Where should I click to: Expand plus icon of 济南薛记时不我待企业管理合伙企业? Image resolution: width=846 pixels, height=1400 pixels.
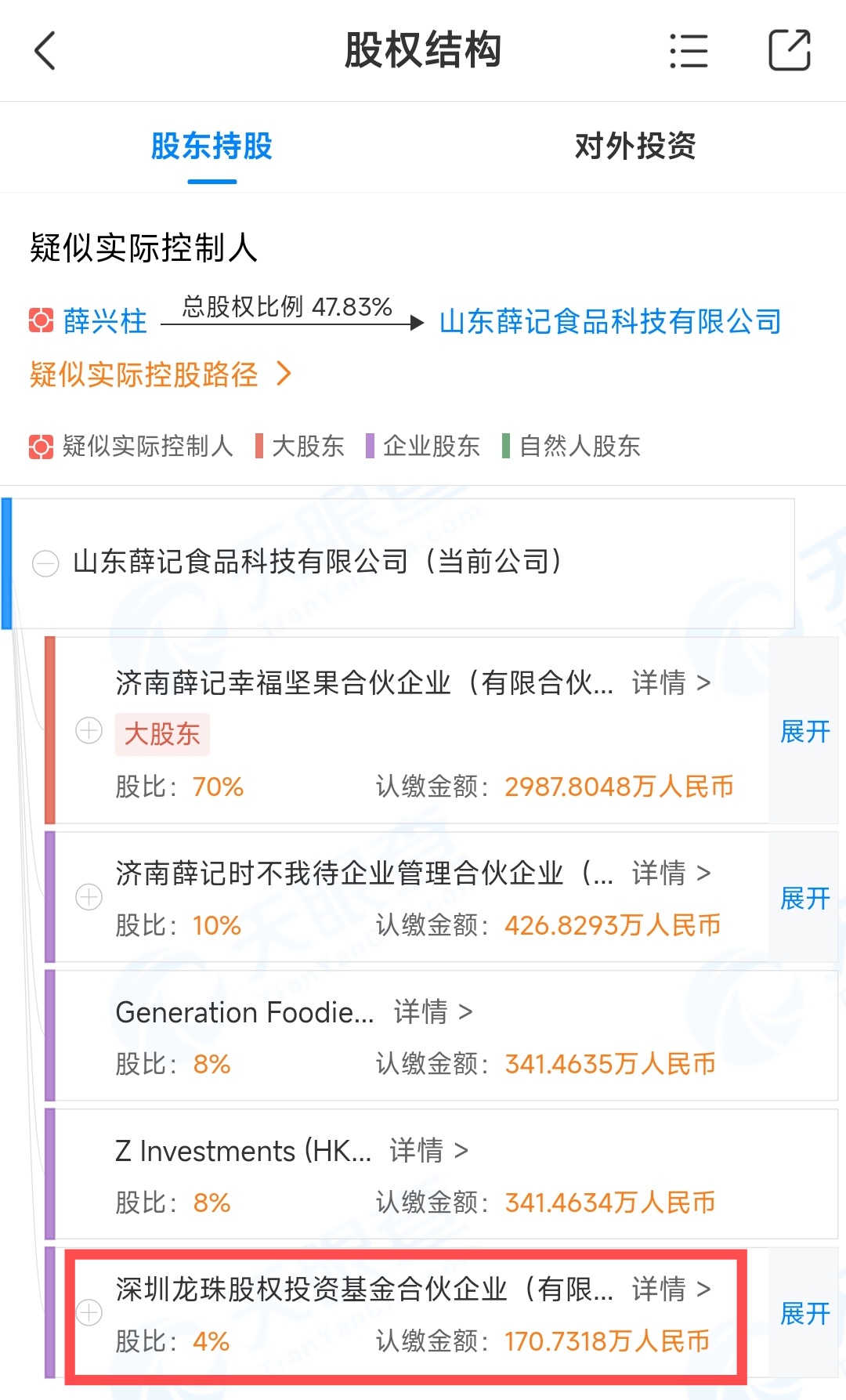point(89,897)
